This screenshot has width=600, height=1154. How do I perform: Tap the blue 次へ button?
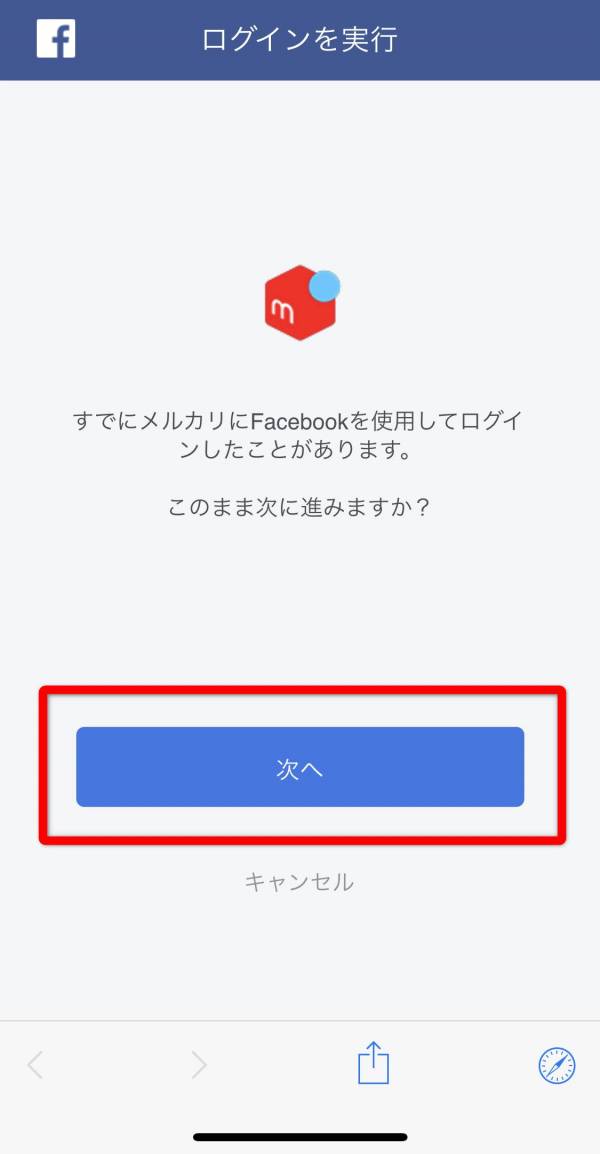[300, 767]
